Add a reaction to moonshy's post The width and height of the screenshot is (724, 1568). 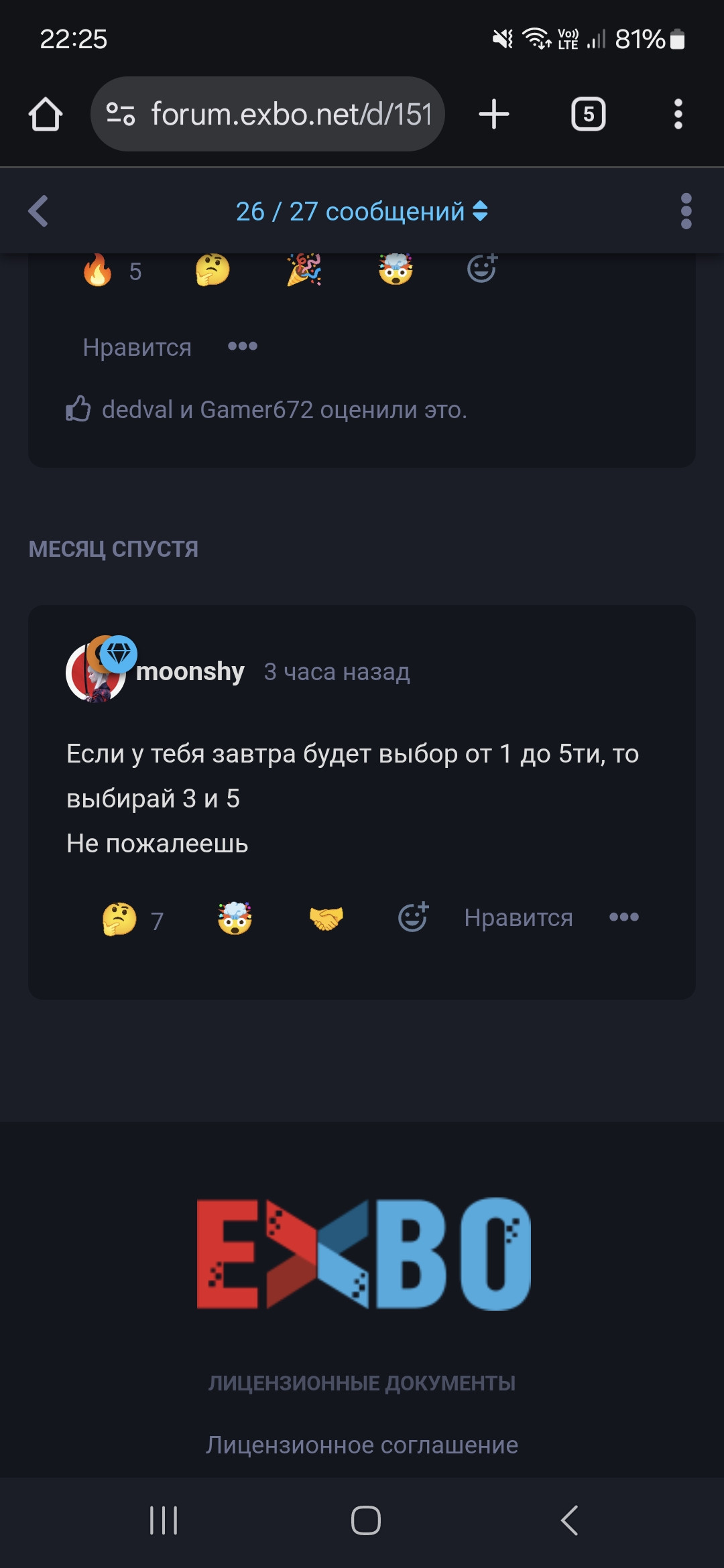point(414,918)
